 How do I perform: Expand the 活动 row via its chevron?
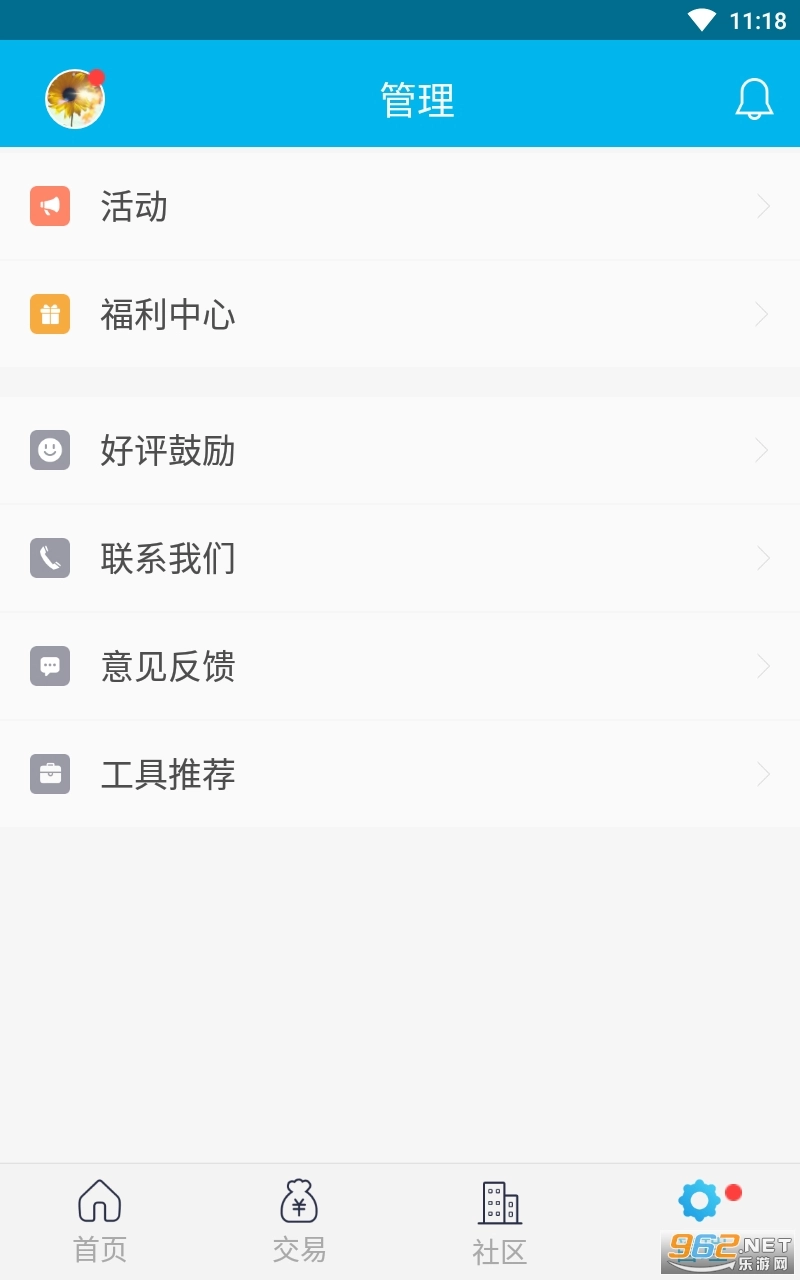click(x=761, y=207)
